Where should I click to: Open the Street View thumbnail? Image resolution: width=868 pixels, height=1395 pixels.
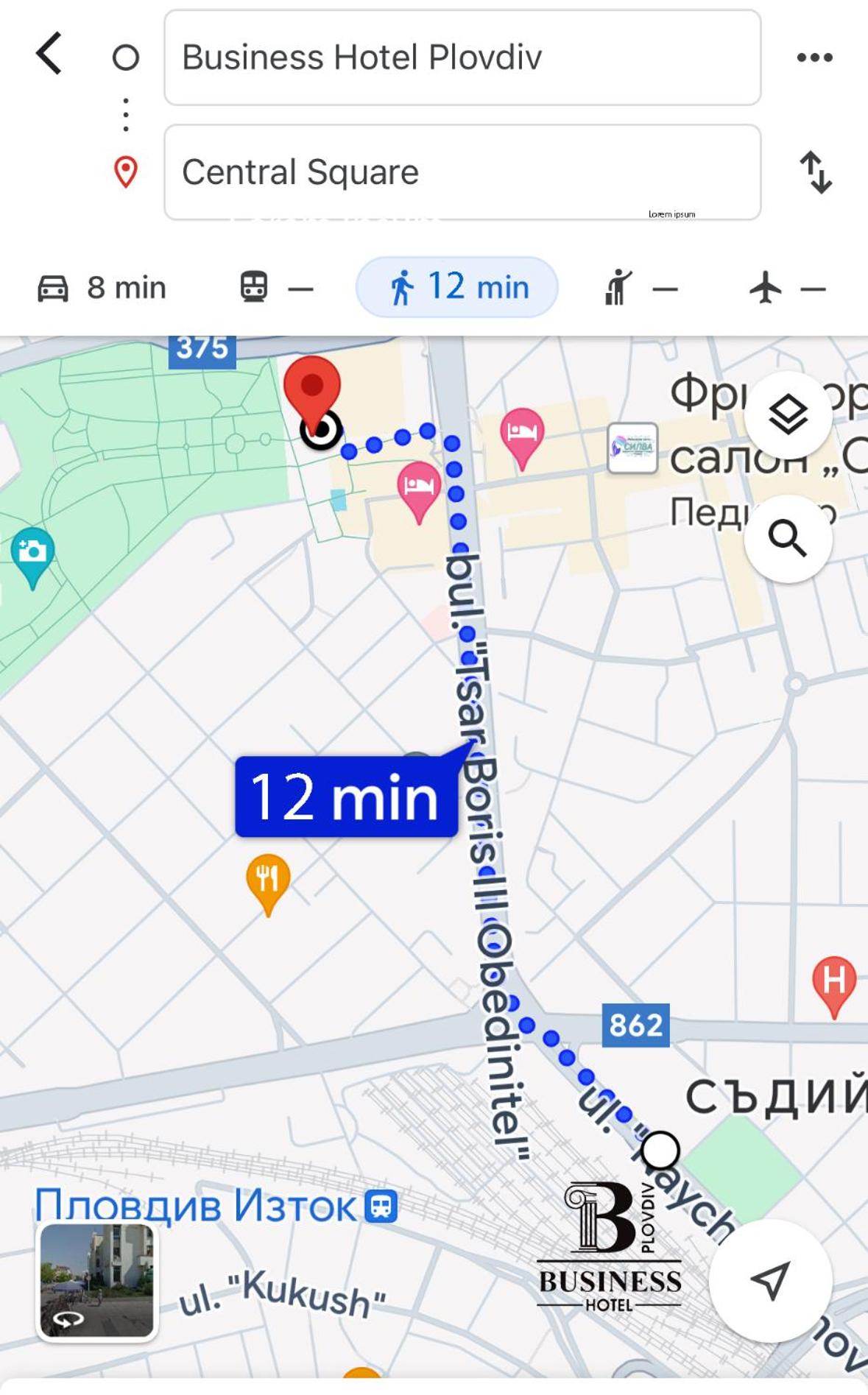point(96,1280)
